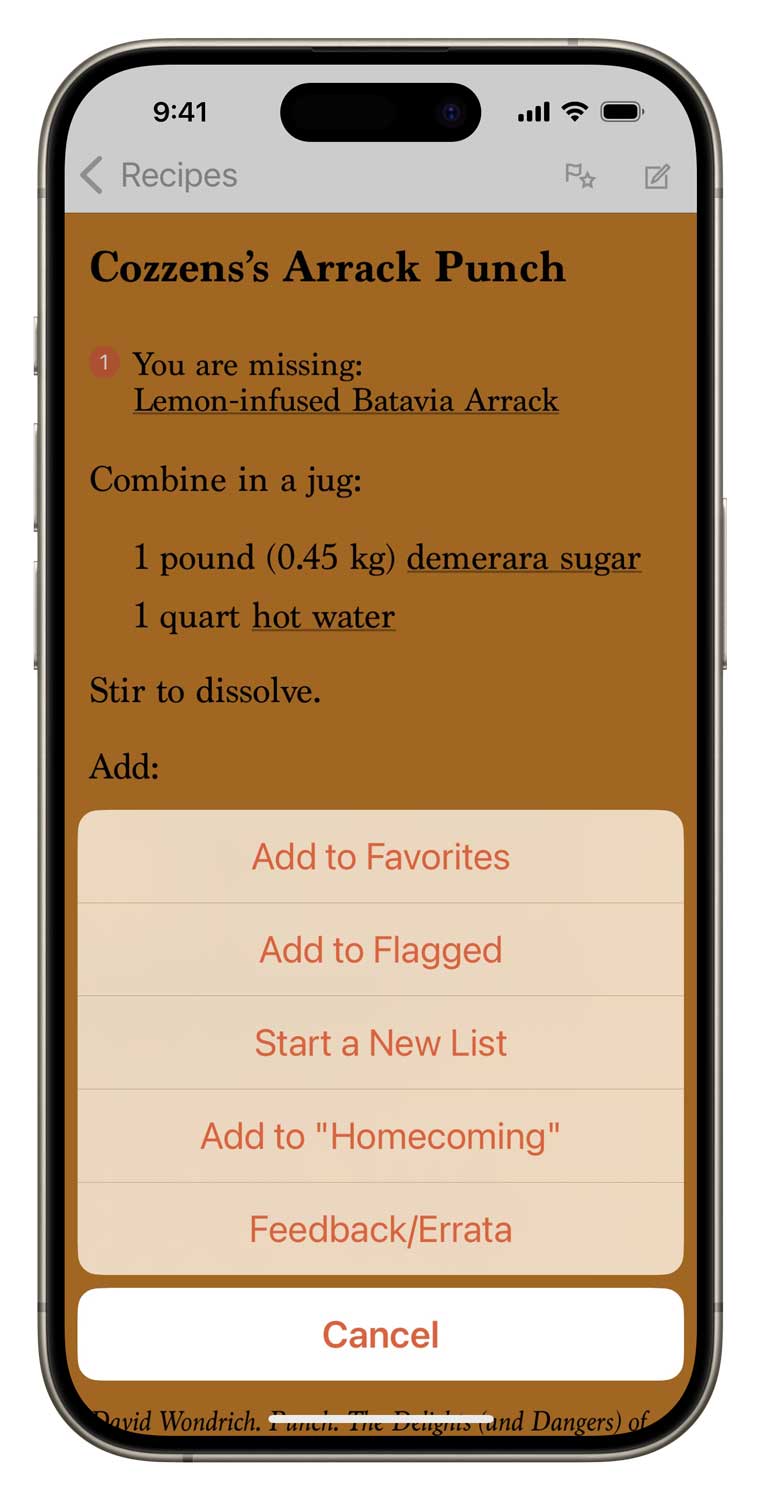Viewport: 761px width, 1500px height.
Task: Open the note edit icon
Action: coord(656,177)
